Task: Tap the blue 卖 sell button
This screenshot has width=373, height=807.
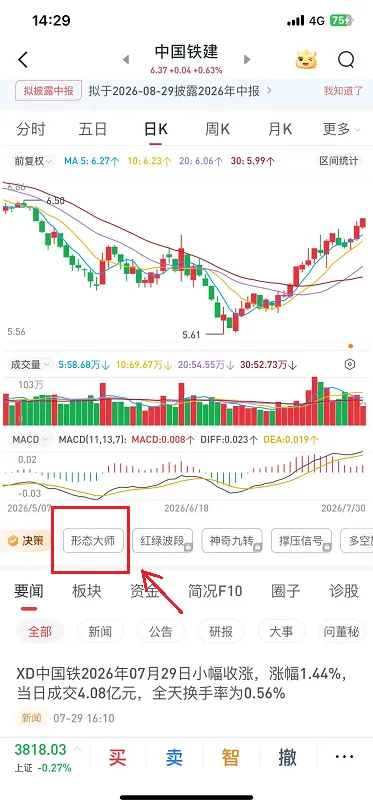Action: 174,757
